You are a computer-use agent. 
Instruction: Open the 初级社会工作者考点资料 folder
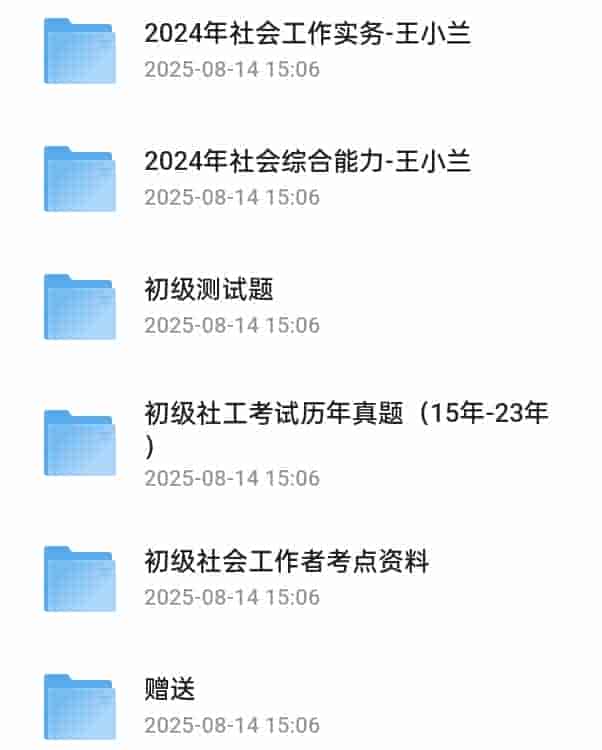tap(286, 562)
